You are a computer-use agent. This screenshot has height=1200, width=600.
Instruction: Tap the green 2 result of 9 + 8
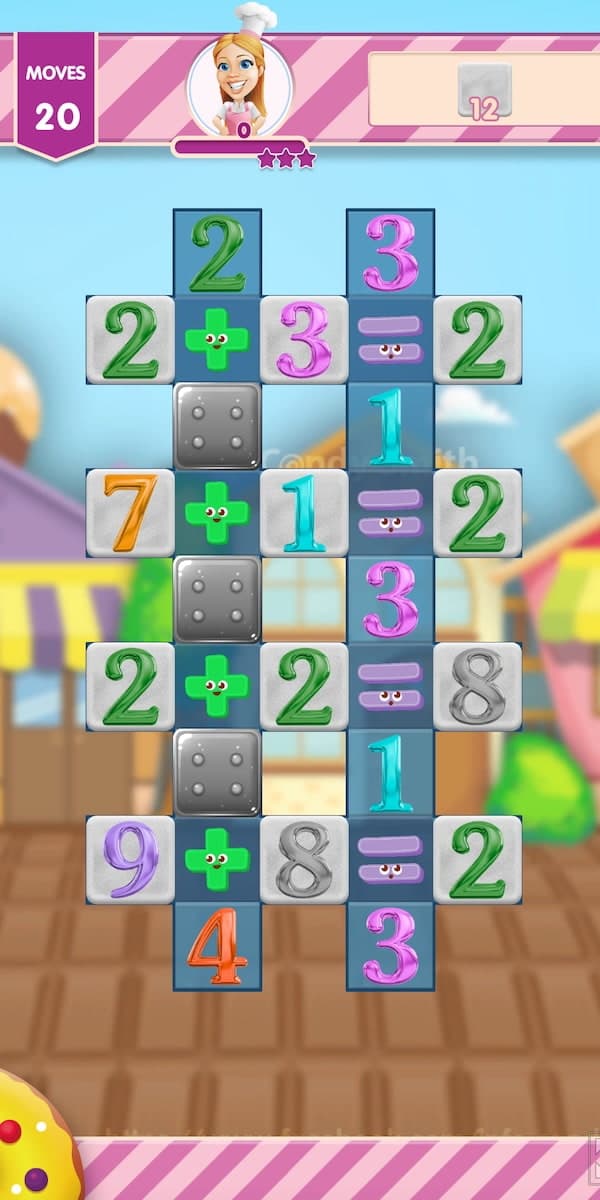(x=477, y=859)
